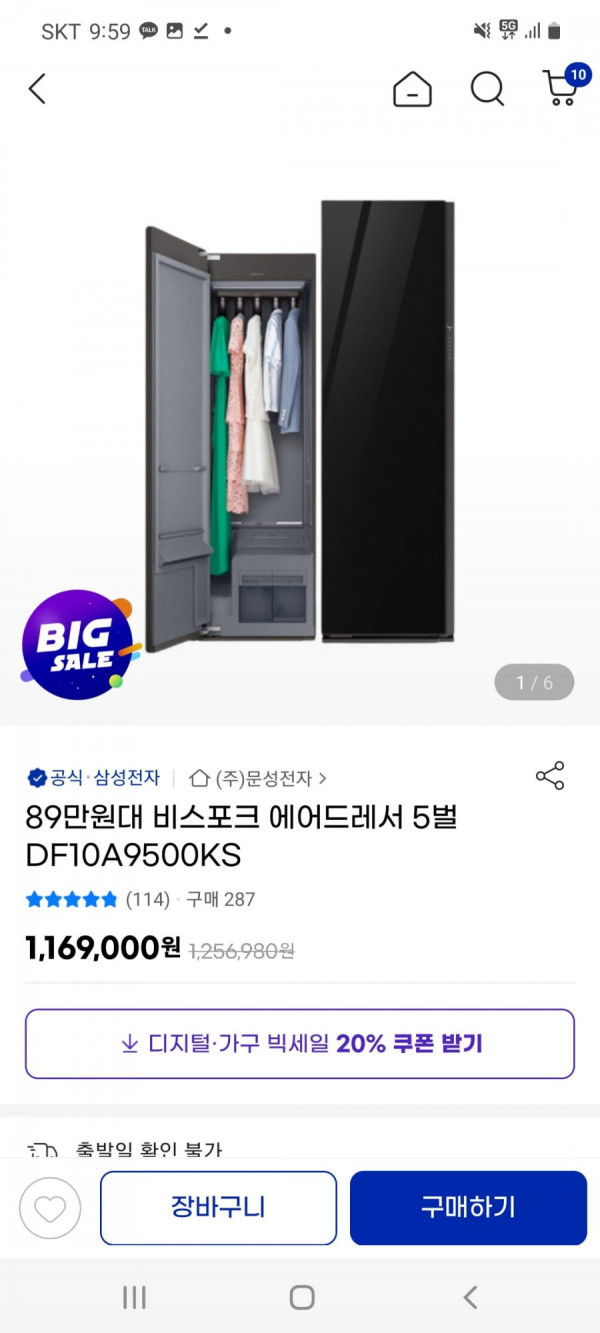Open search with the magnifier icon

click(487, 90)
